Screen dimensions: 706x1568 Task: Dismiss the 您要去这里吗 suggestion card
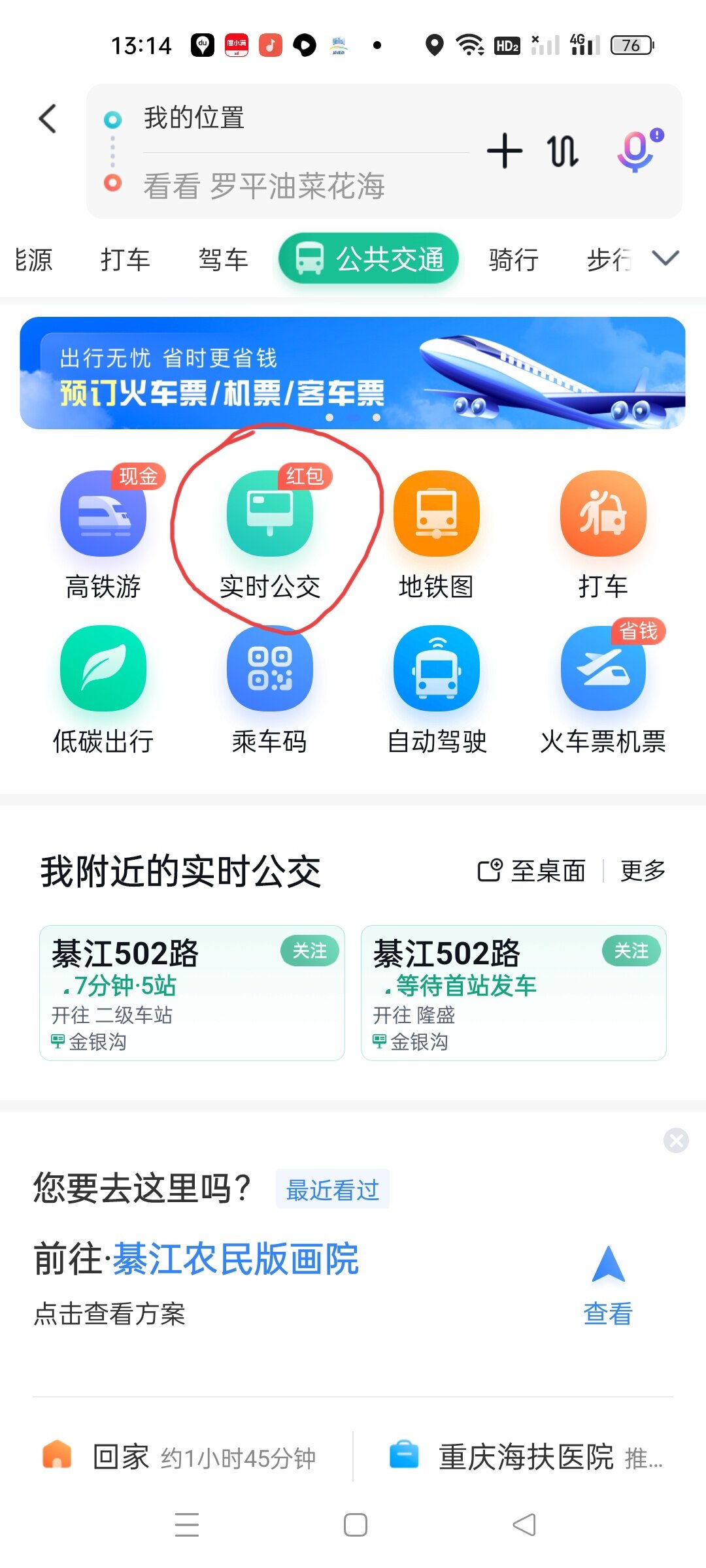[x=676, y=1141]
